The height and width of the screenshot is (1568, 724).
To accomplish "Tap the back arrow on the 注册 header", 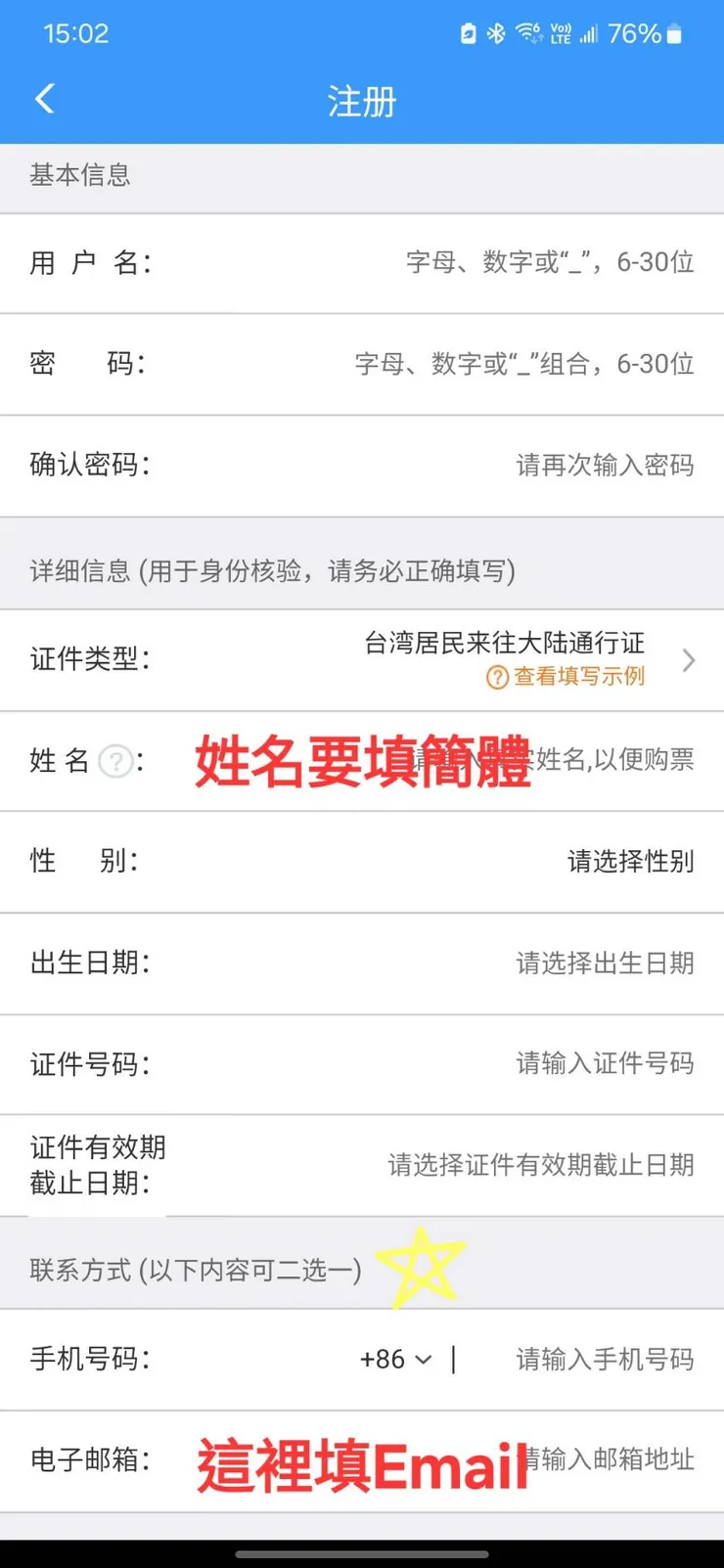I will pos(43,98).
